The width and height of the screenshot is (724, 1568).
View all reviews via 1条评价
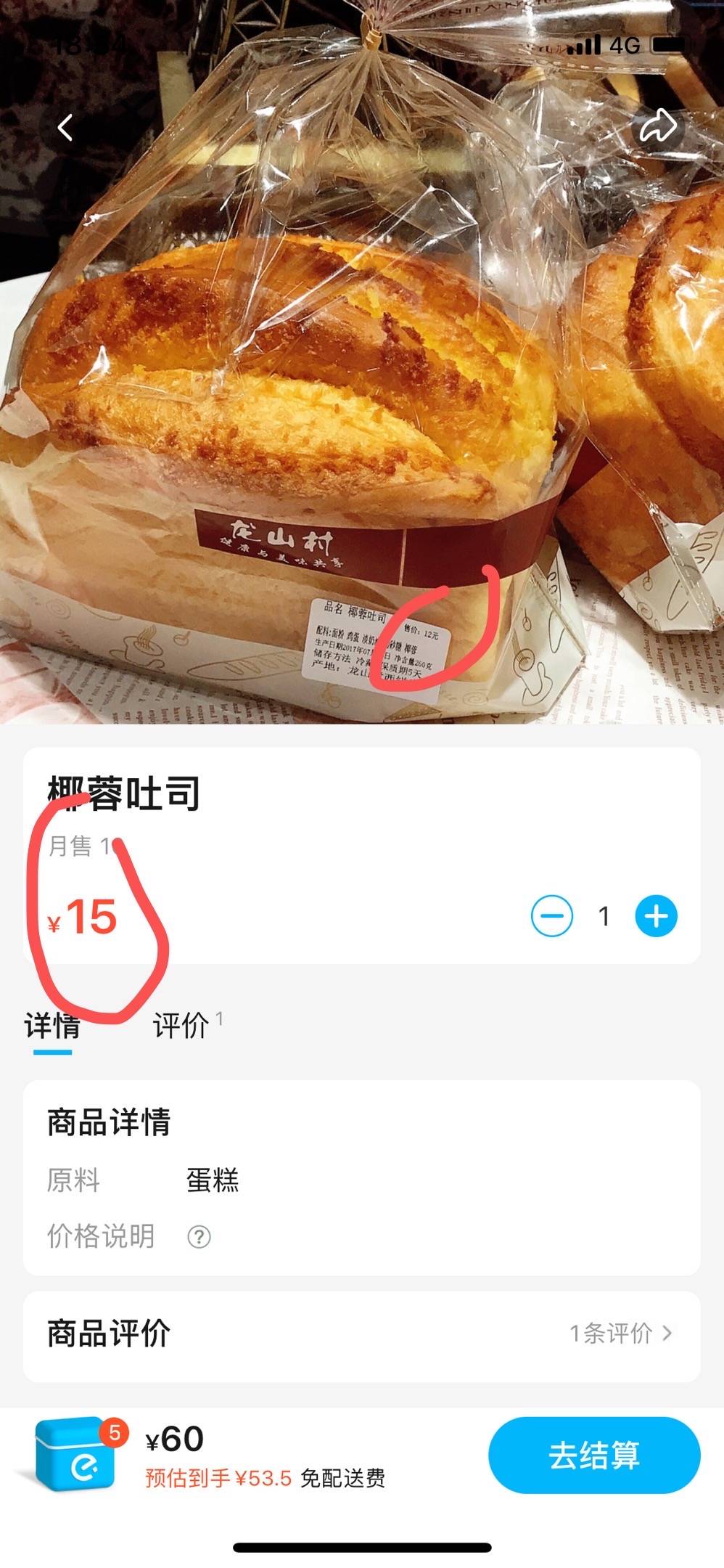(x=621, y=1333)
